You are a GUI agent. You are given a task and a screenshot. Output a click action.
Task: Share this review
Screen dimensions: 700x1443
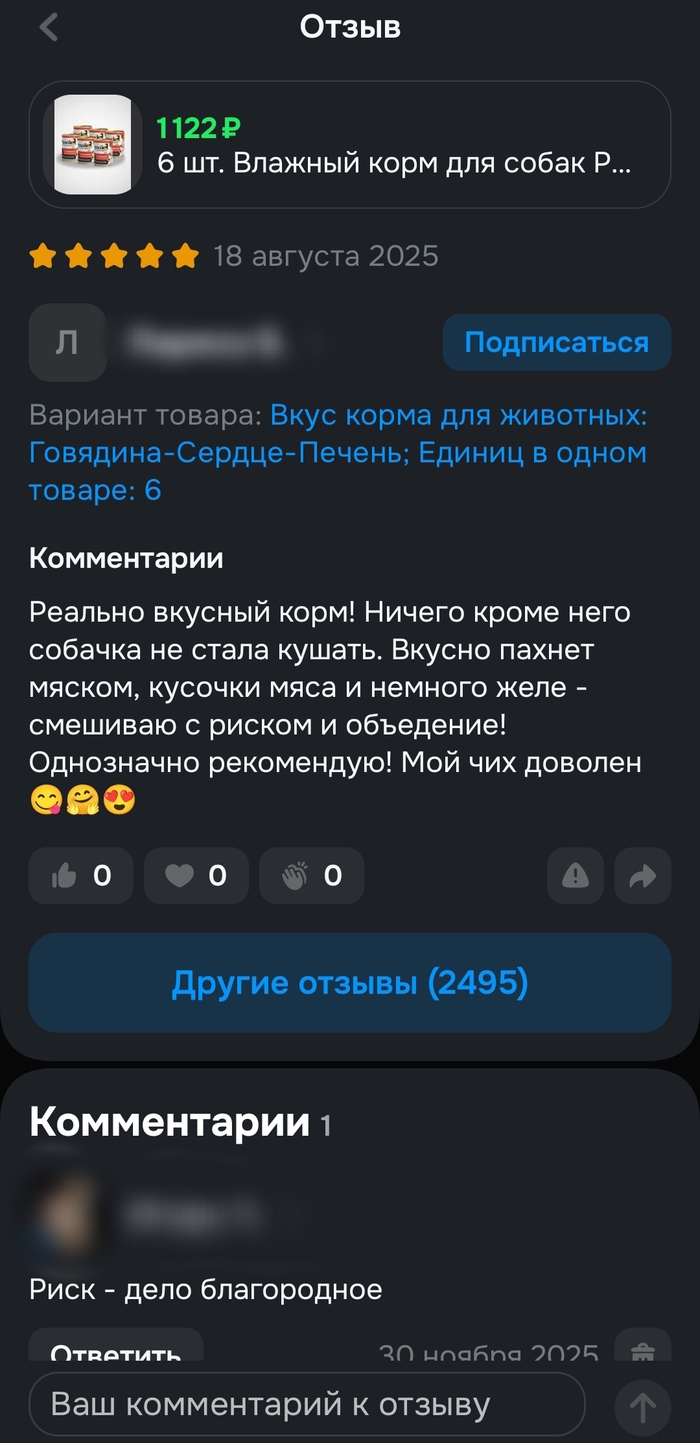(642, 876)
